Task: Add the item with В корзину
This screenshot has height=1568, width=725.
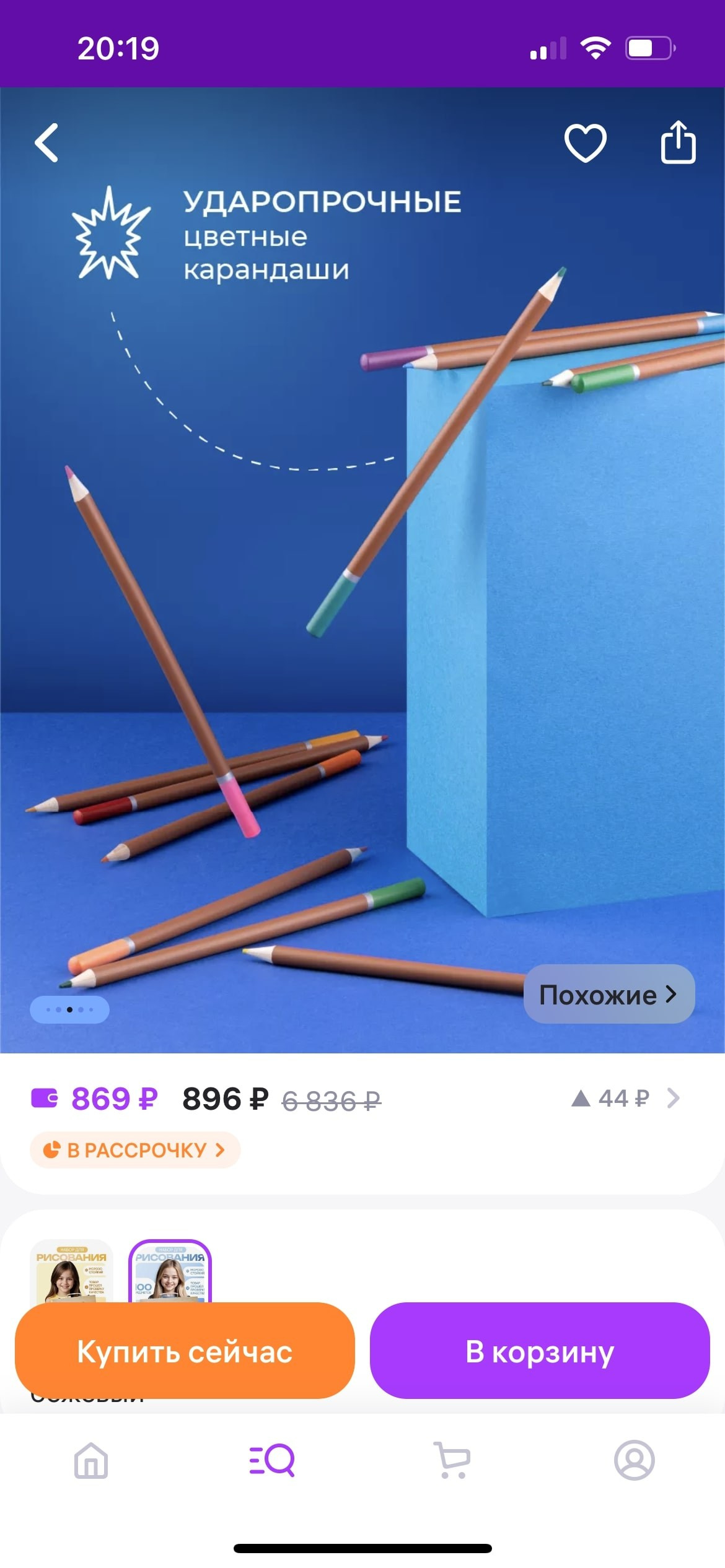Action: tap(539, 1351)
